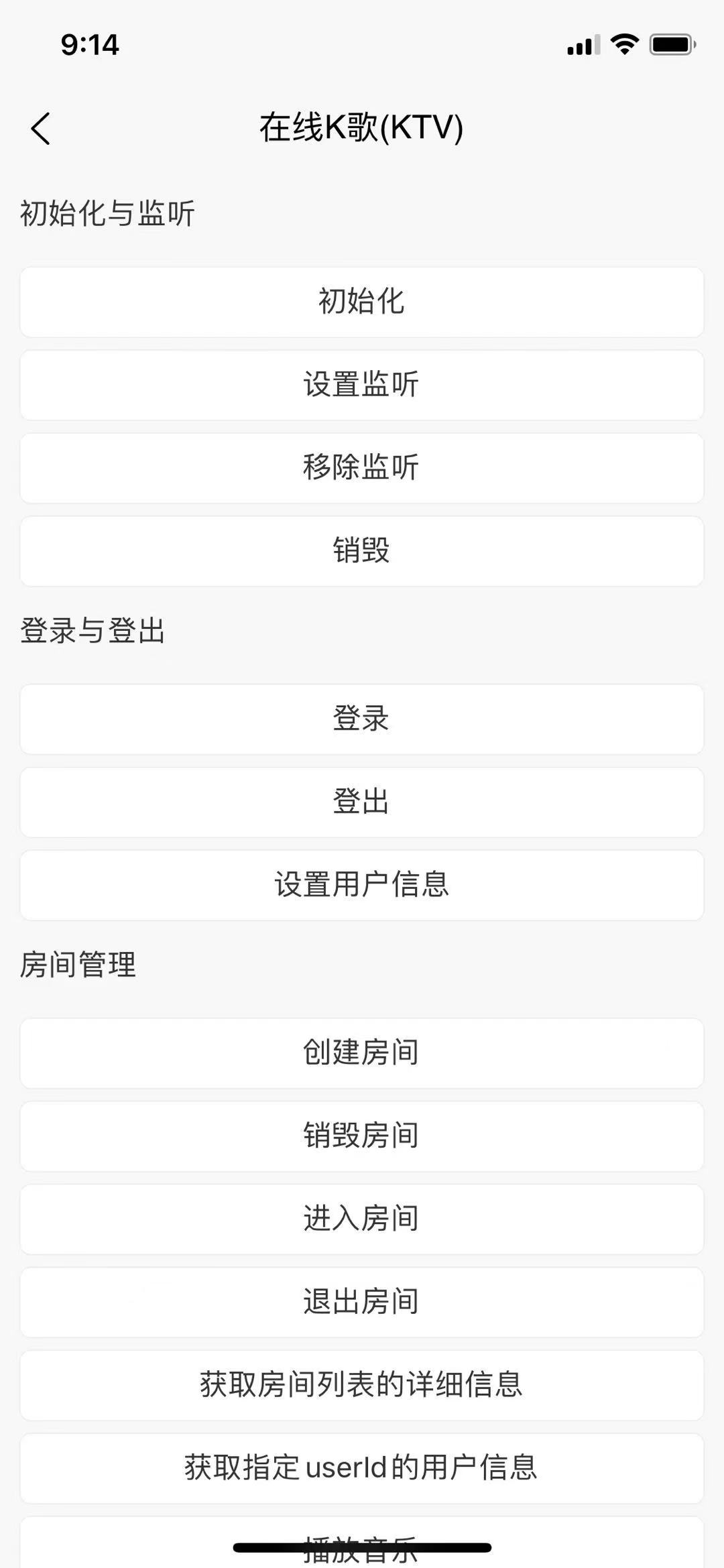Choose 移除监听
The width and height of the screenshot is (724, 1568).
coord(361,468)
